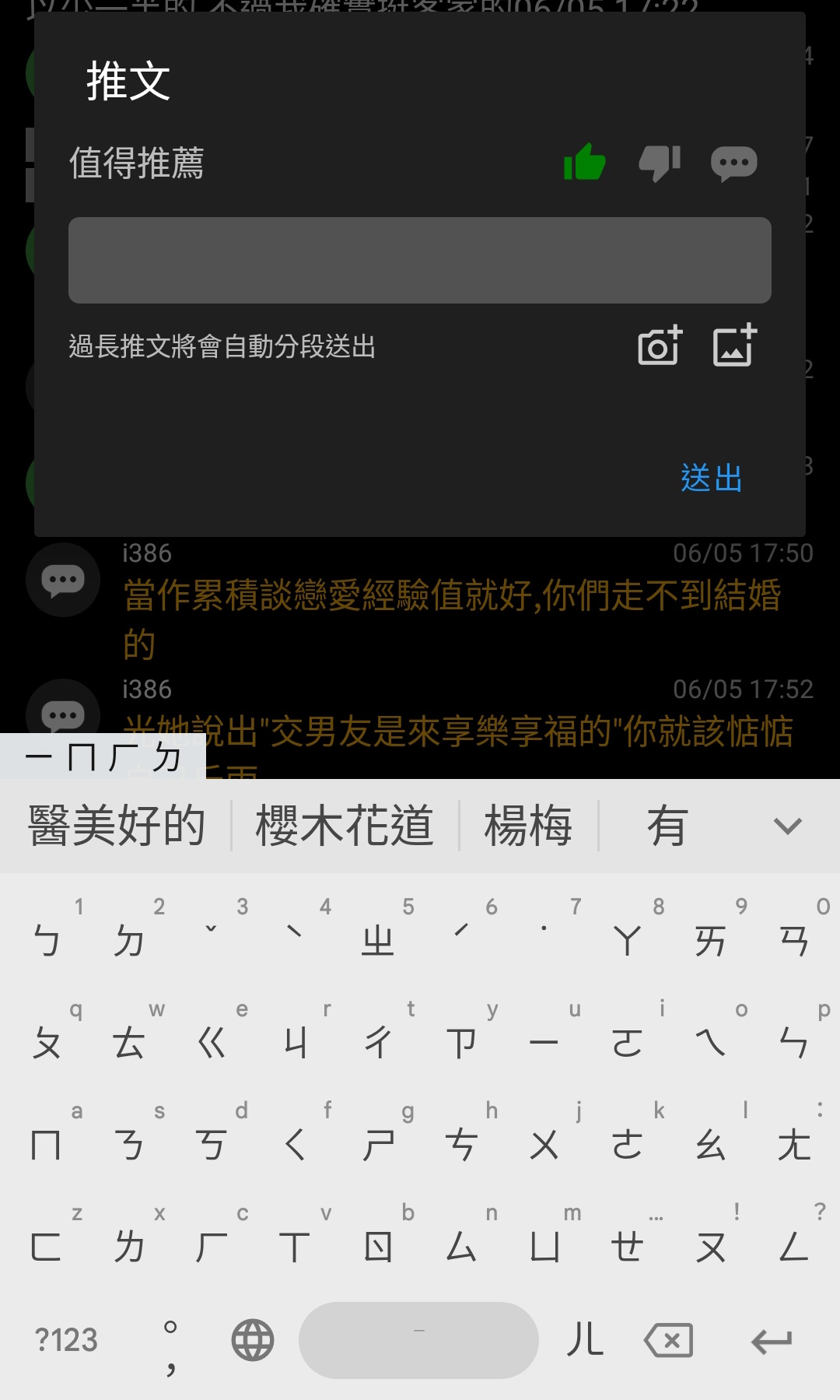Select the thumbs-up recommend icon
The width and height of the screenshot is (840, 1400).
click(584, 163)
